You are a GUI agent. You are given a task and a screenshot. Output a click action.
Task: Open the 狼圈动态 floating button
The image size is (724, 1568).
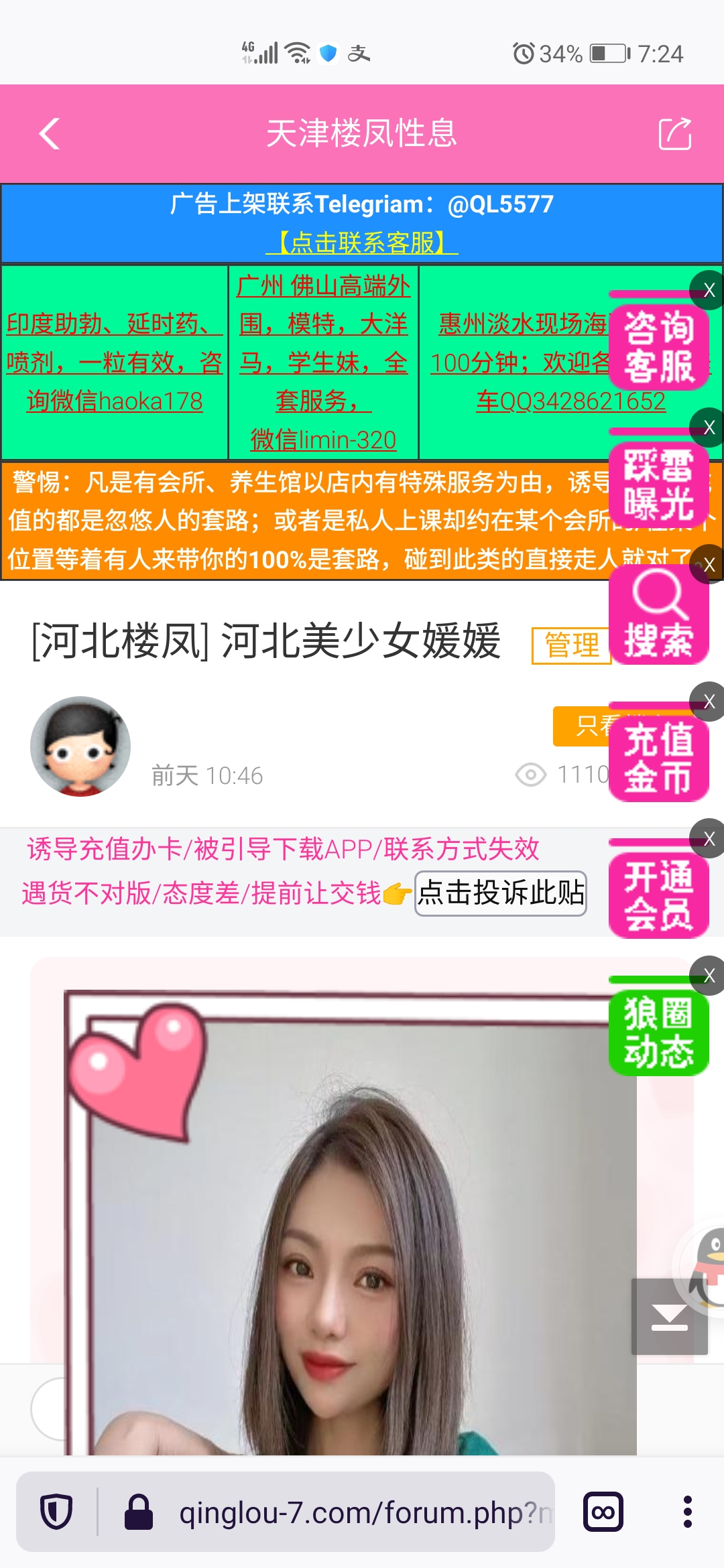(658, 1033)
